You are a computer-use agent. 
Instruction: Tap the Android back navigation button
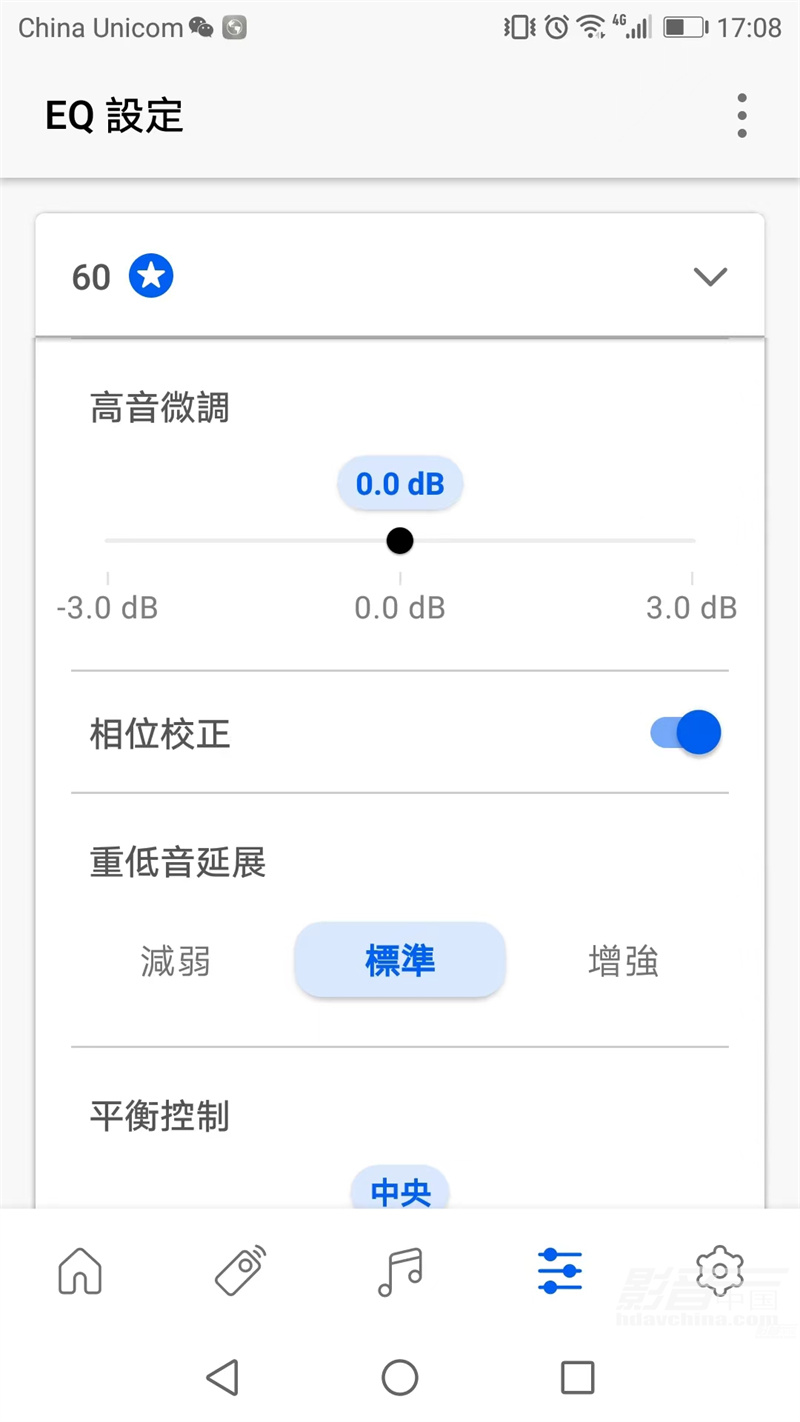tap(223, 1376)
